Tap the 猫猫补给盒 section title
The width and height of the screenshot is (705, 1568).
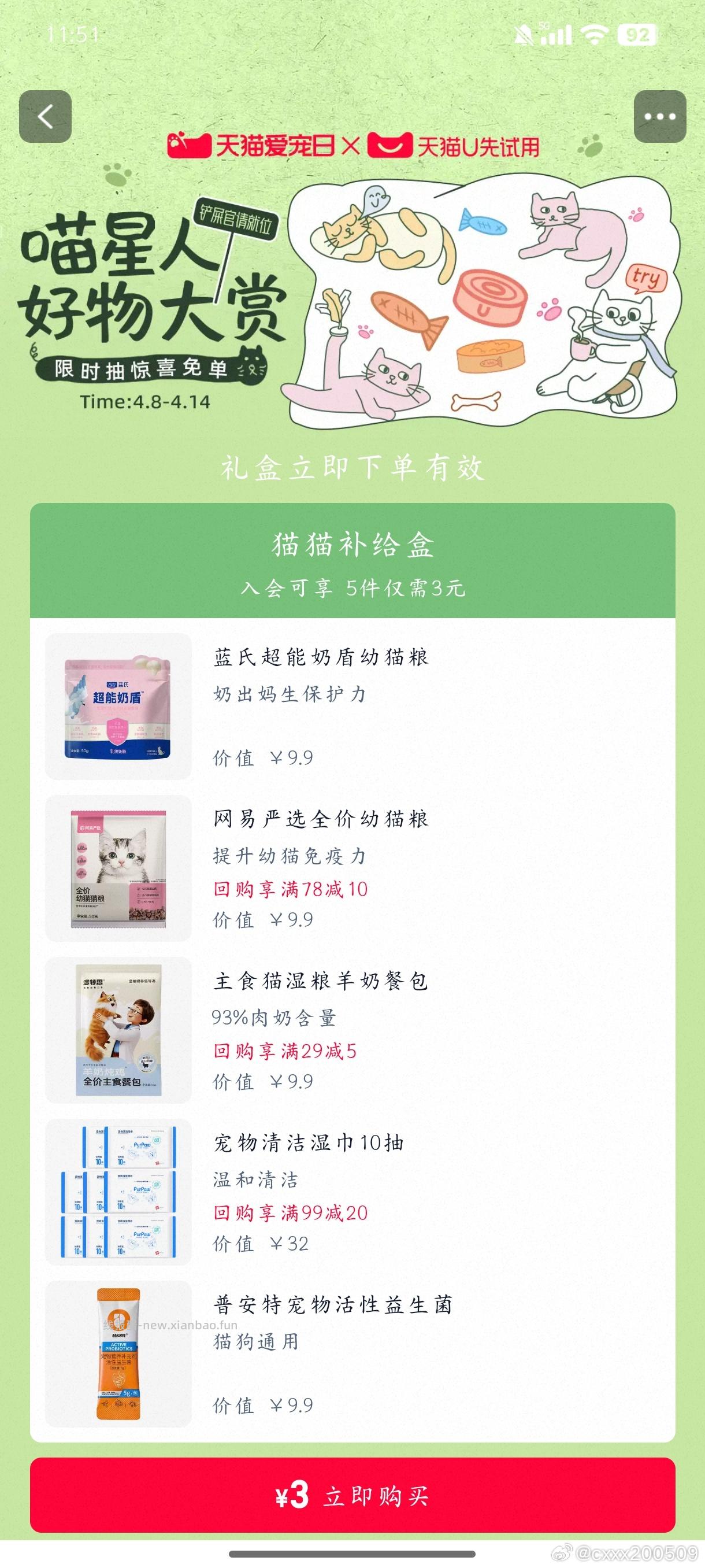353,546
